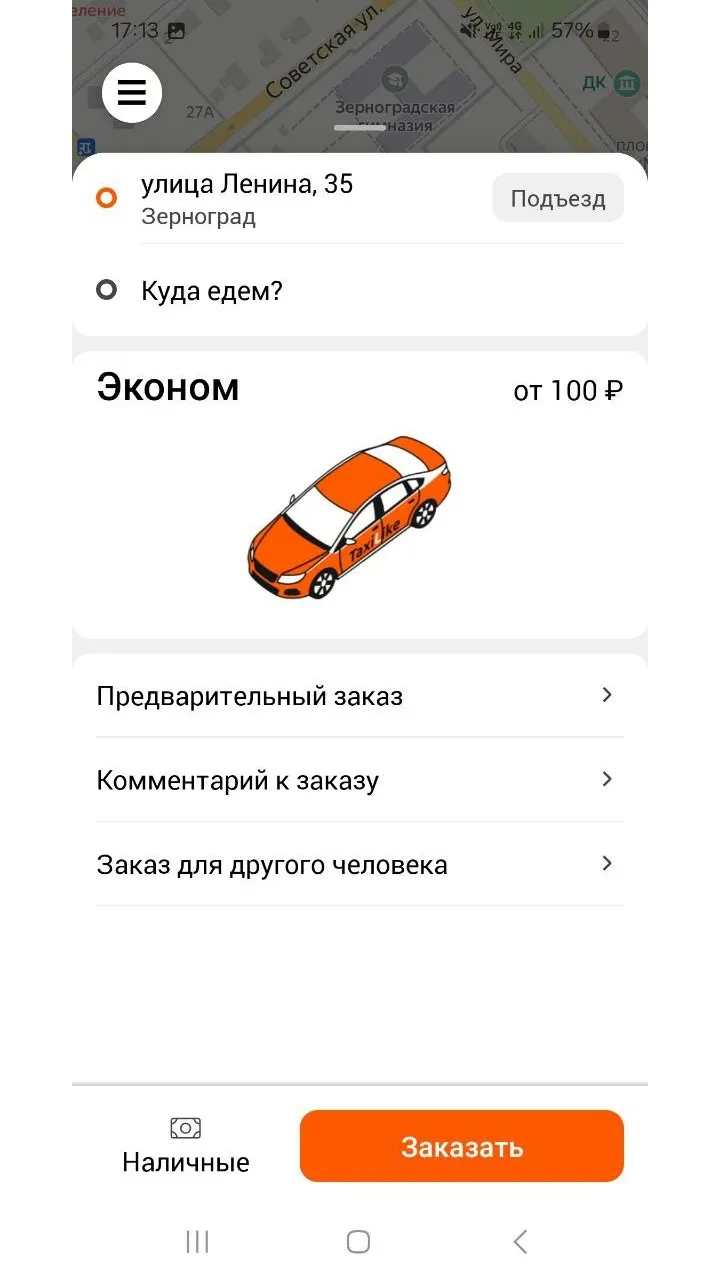Select the Эконом tariff card
720x1280 pixels.
pos(360,495)
